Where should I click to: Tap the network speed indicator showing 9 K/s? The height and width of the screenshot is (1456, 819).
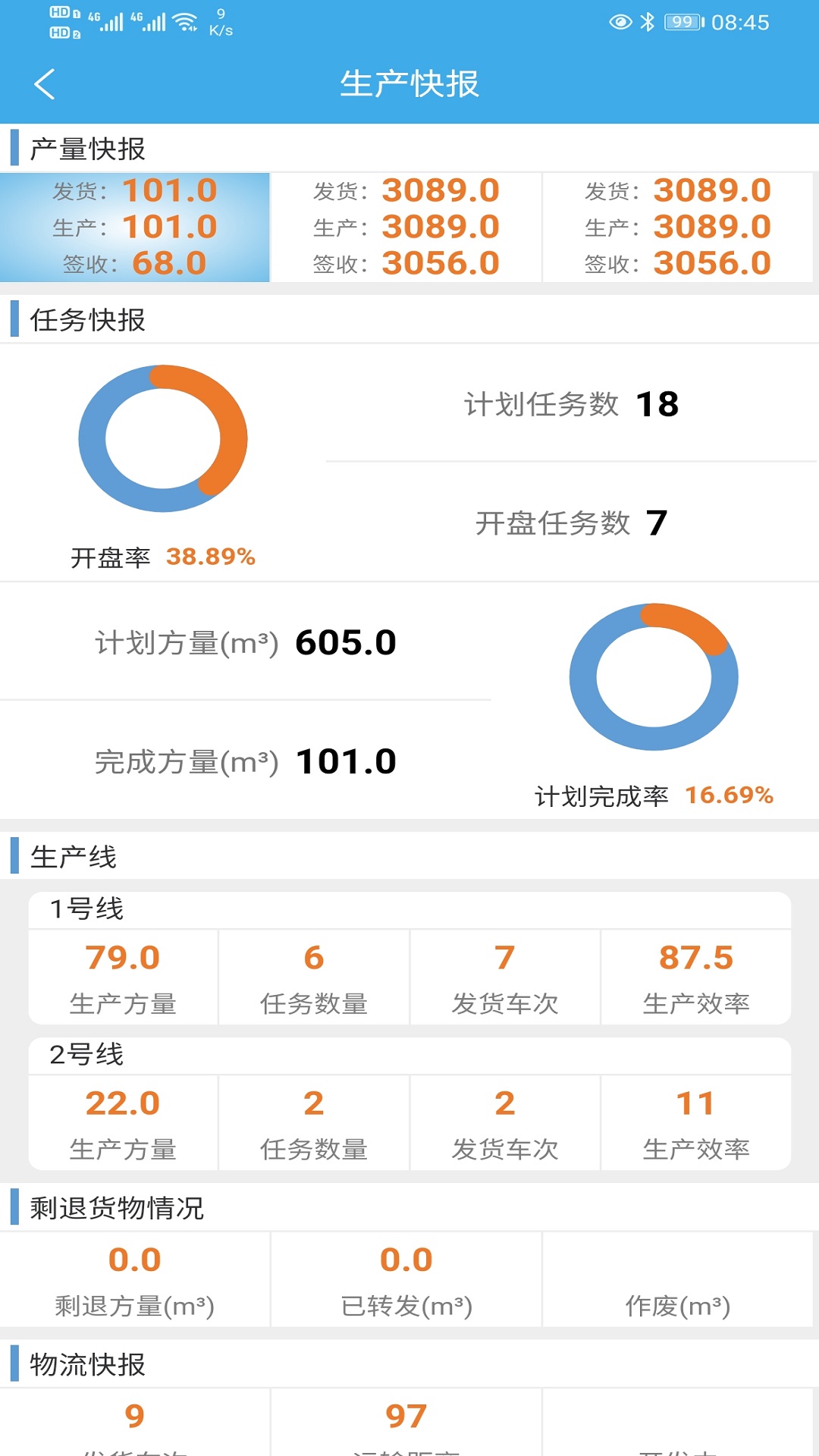pos(220,20)
